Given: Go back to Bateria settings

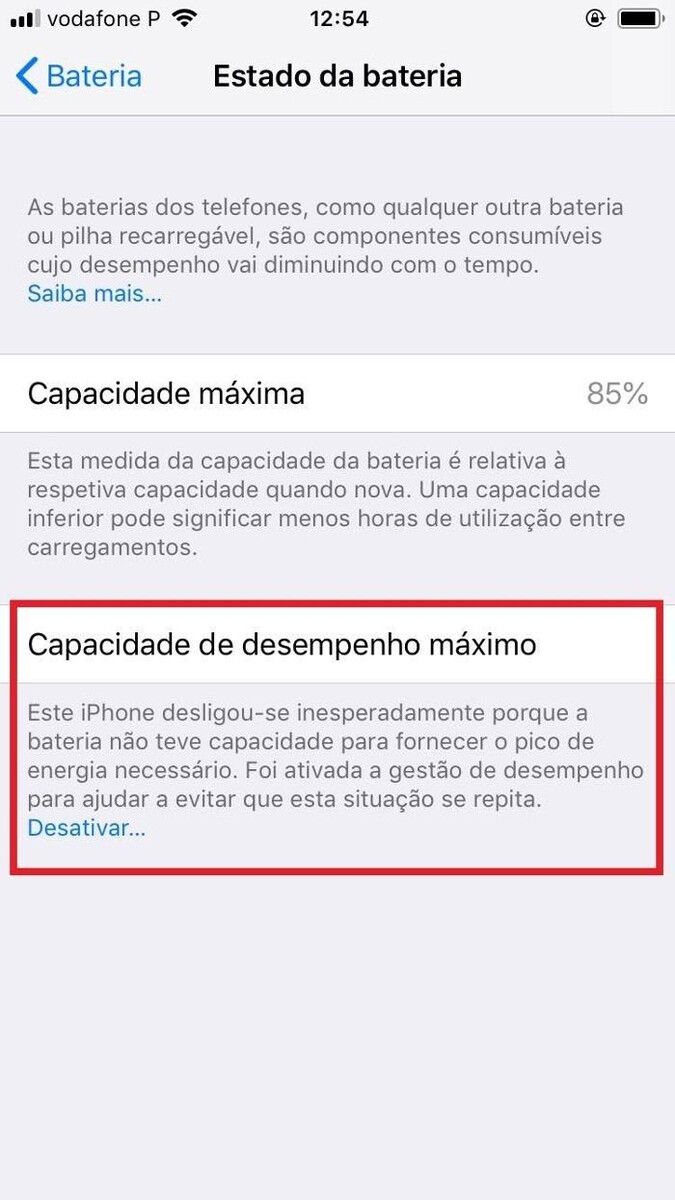Looking at the screenshot, I should (79, 77).
